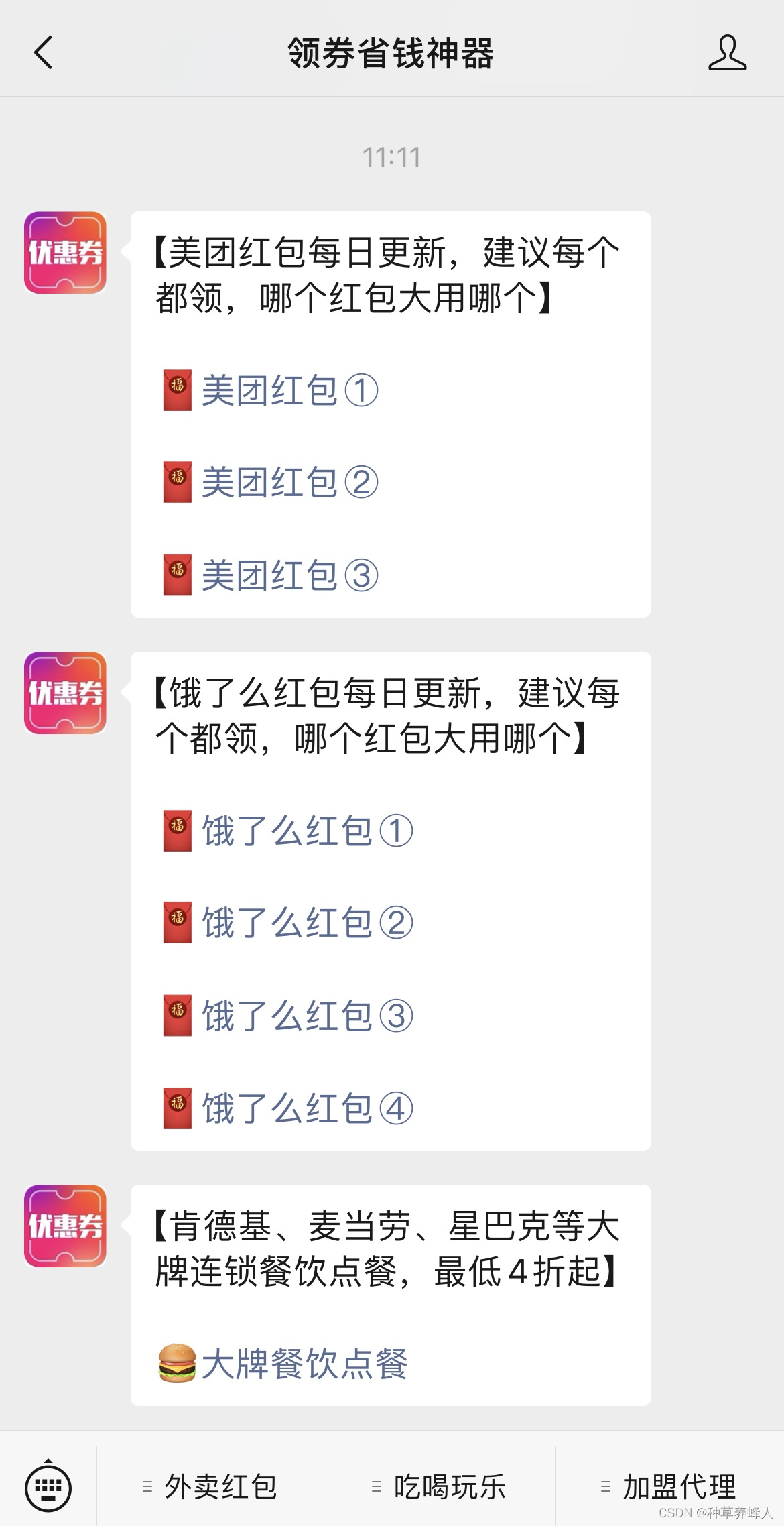
Task: Open the 美团红包② link
Action: click(290, 482)
